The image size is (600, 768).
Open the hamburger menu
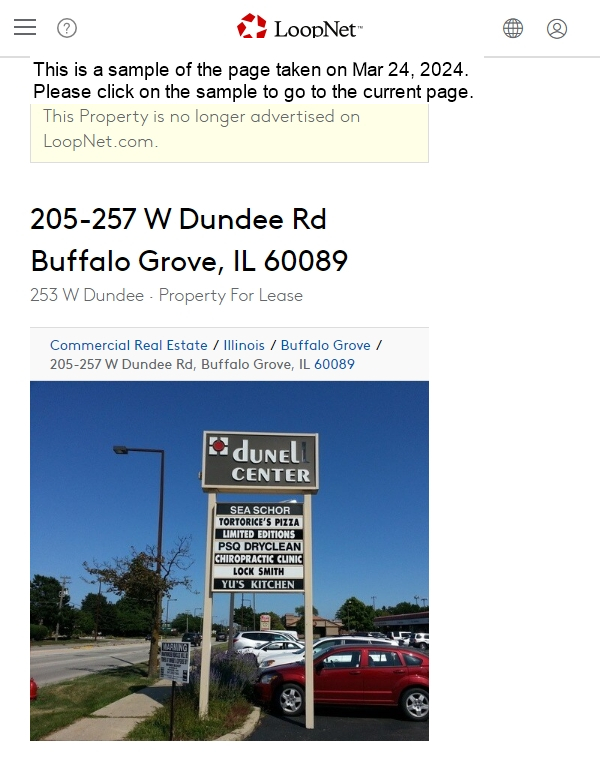(25, 28)
